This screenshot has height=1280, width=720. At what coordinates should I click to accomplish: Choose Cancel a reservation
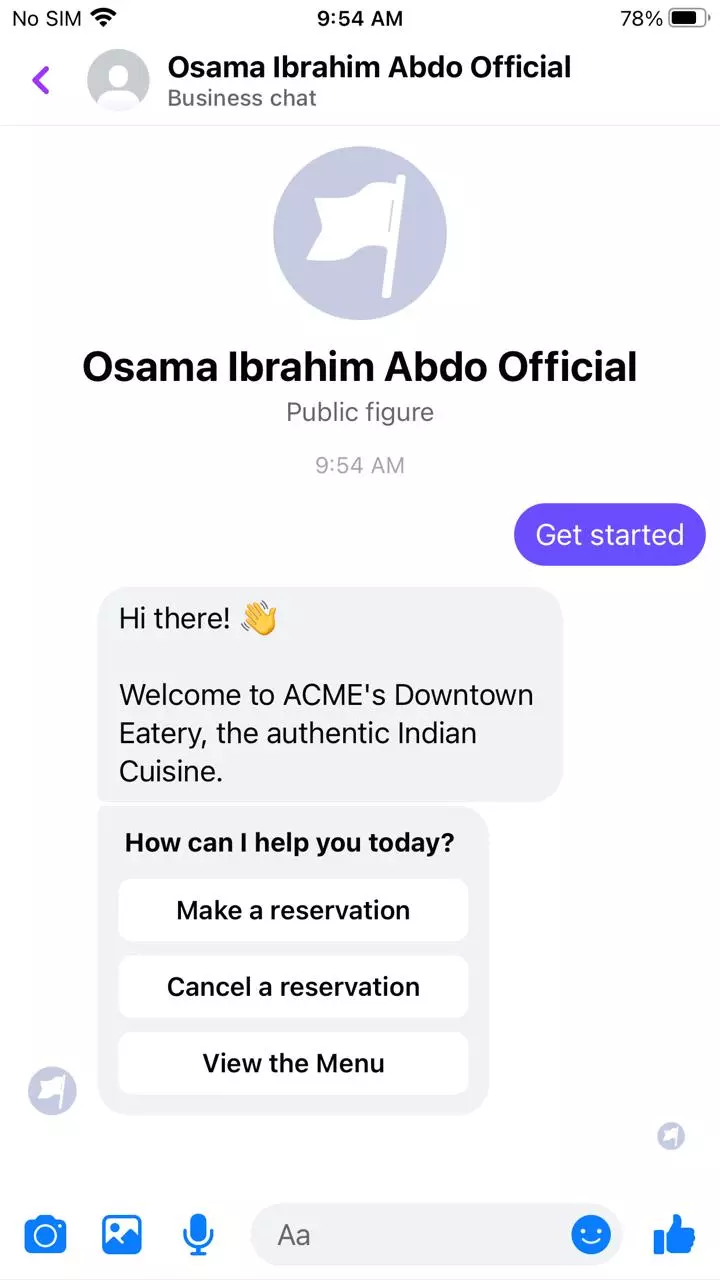click(x=293, y=987)
